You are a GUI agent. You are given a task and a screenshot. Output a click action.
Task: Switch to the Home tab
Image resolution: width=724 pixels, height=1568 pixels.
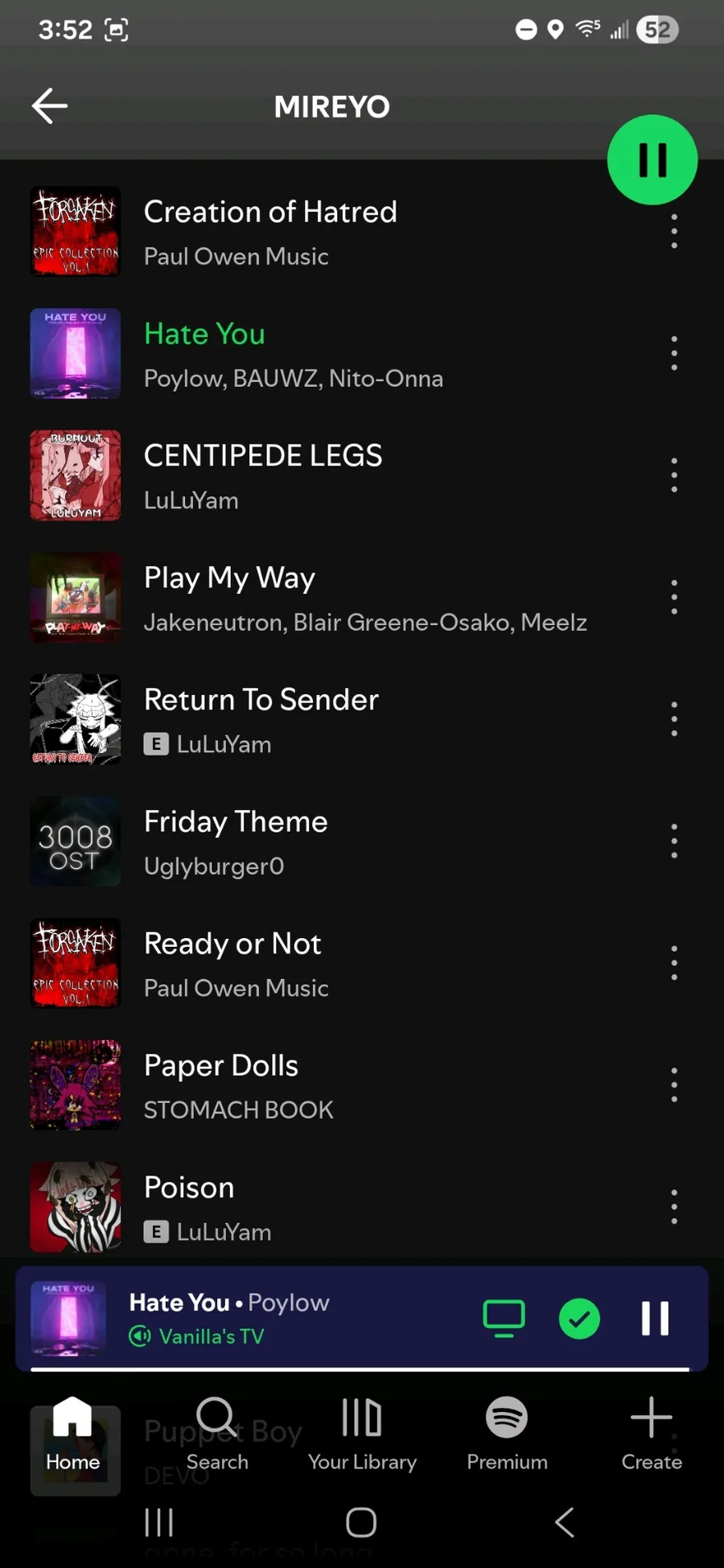click(x=72, y=1434)
